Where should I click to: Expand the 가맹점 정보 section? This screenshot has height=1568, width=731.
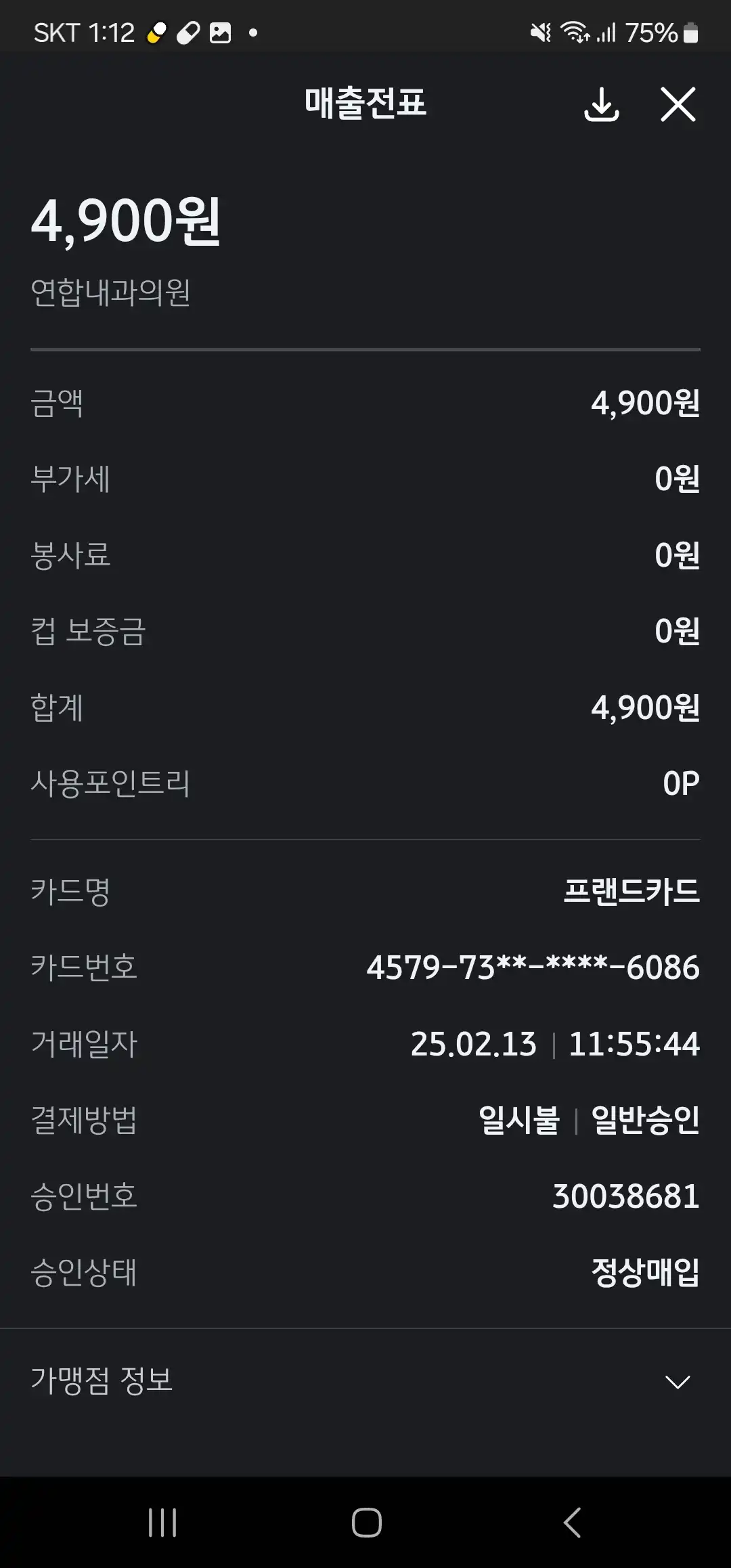(365, 1382)
